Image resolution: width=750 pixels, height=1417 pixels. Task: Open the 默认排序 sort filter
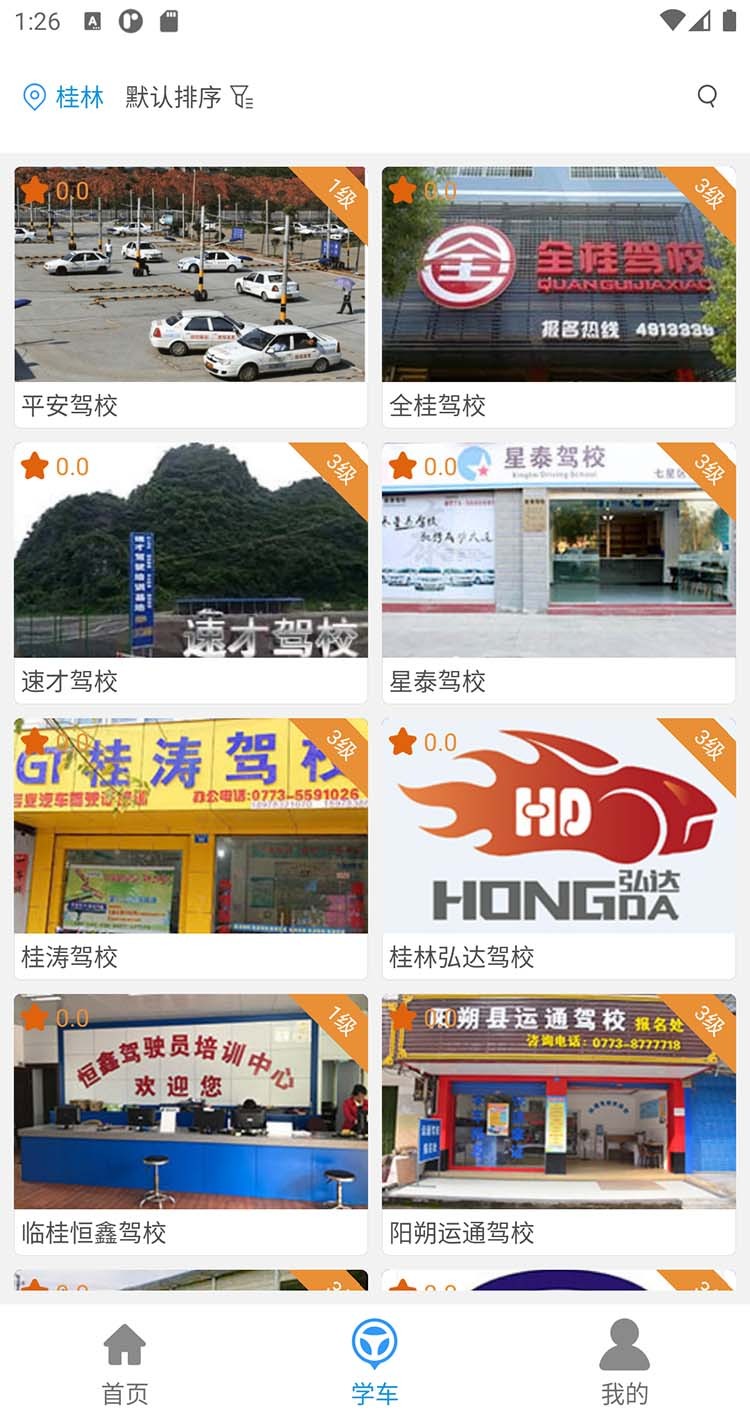189,97
